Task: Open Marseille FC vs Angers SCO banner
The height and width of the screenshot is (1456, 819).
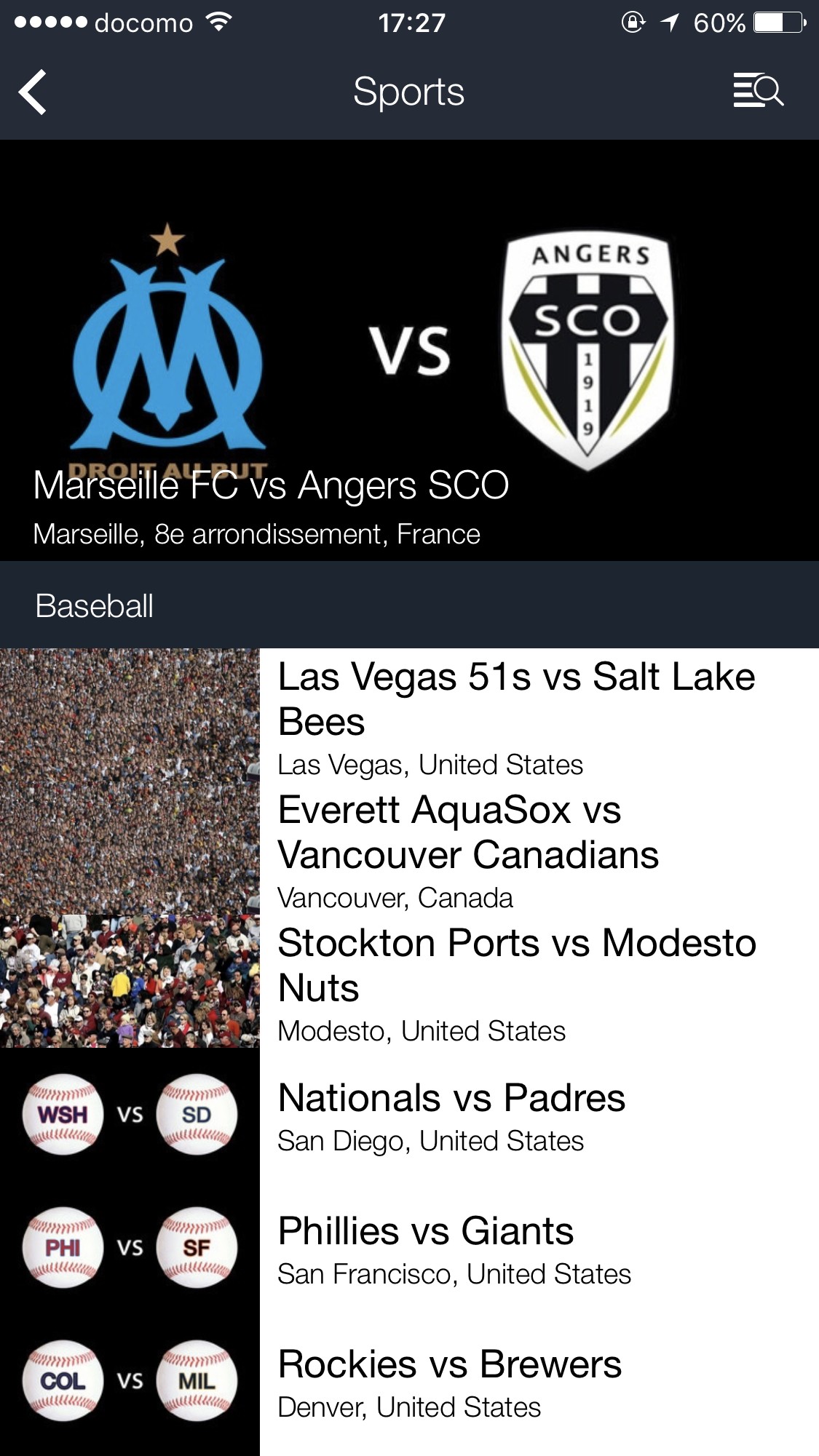Action: tap(409, 349)
